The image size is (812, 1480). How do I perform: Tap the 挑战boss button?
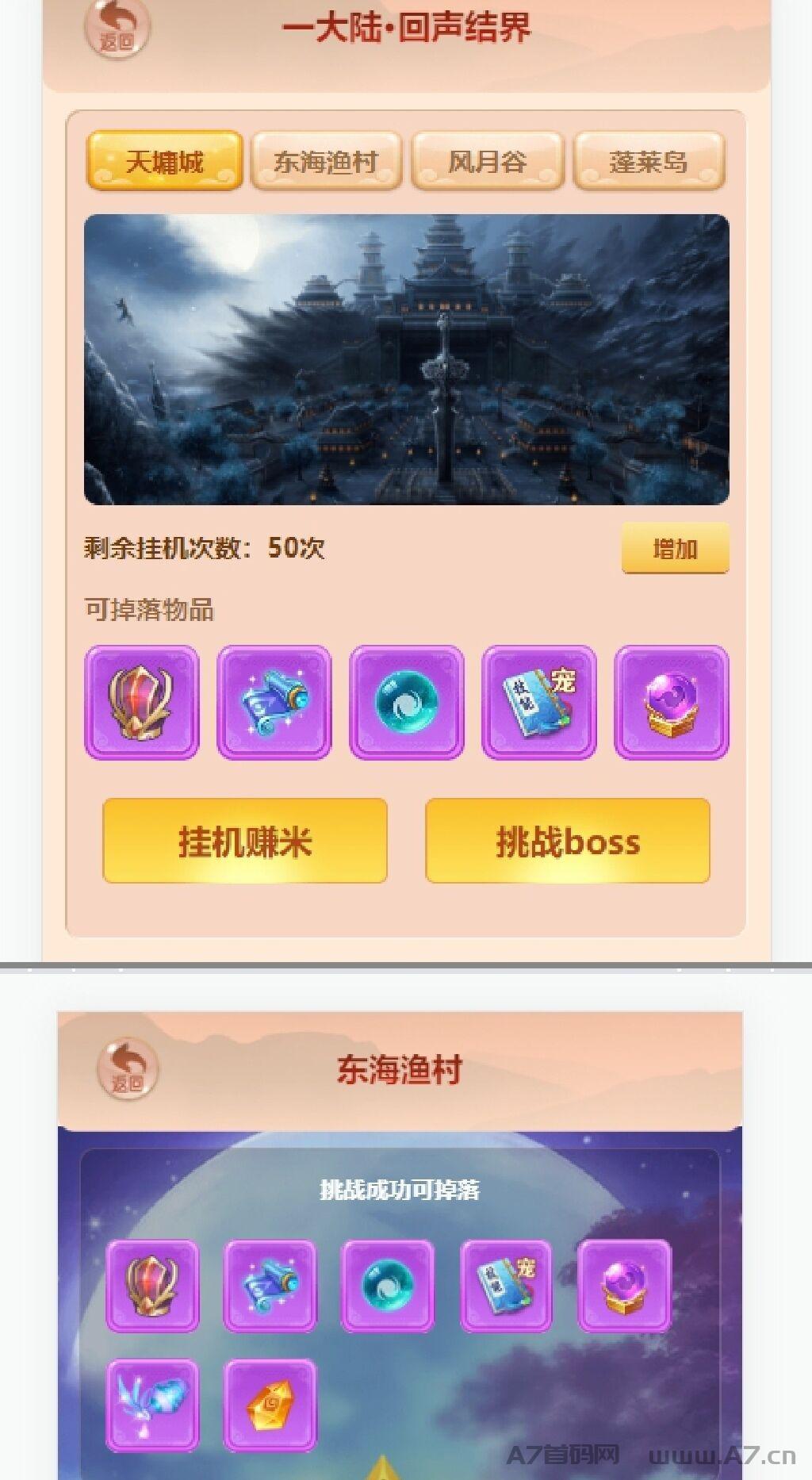[x=568, y=841]
